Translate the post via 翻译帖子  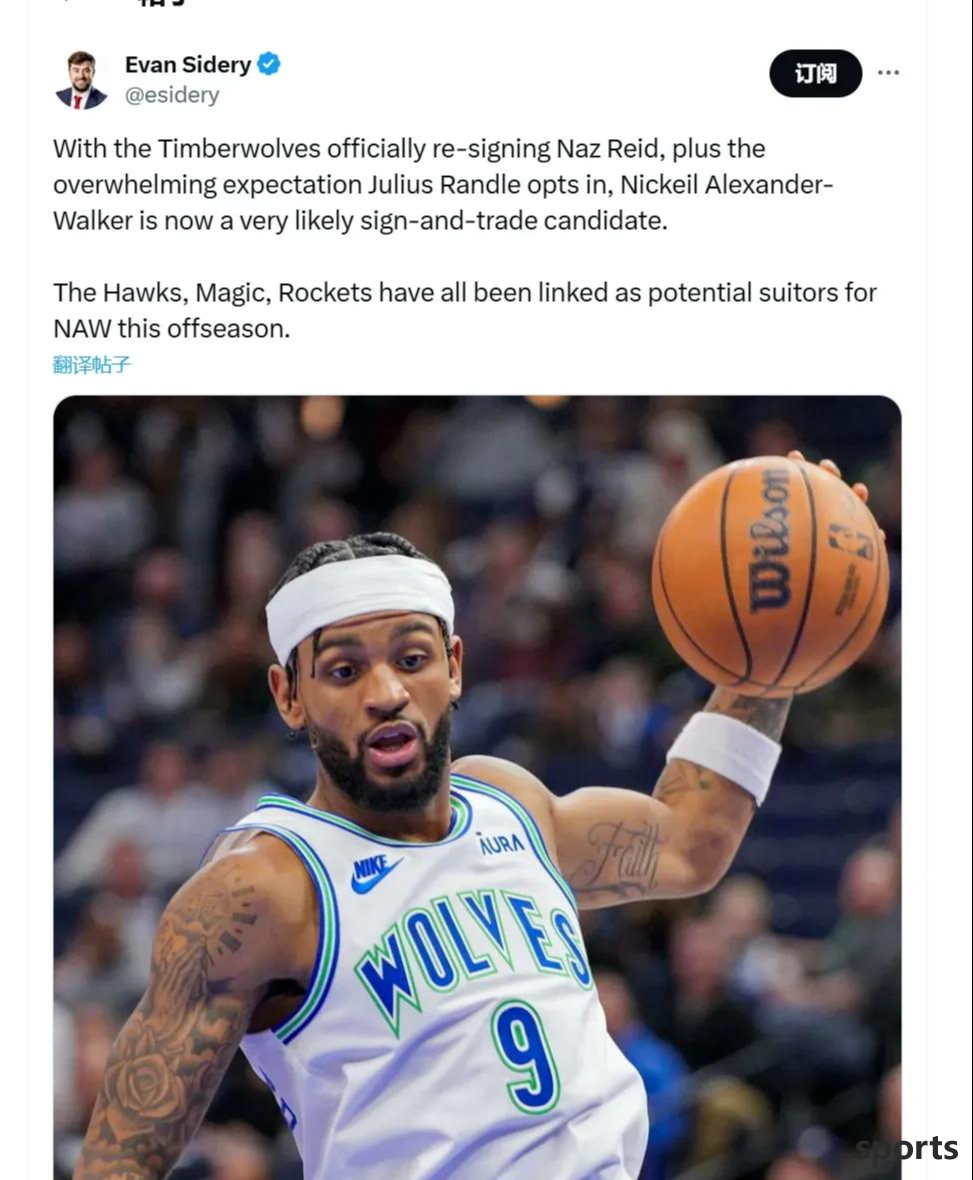click(92, 364)
